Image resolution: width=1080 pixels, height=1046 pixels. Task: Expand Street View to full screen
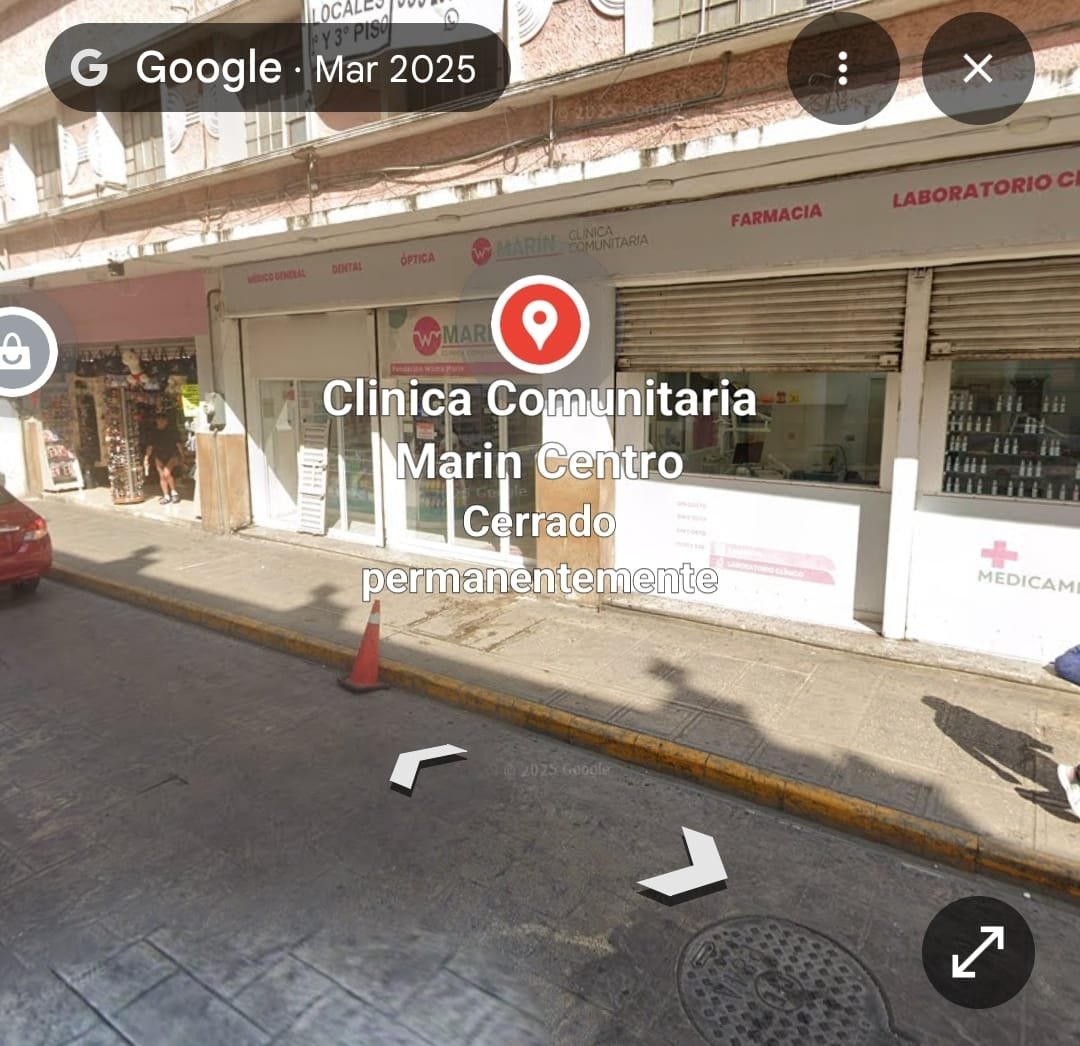click(977, 951)
